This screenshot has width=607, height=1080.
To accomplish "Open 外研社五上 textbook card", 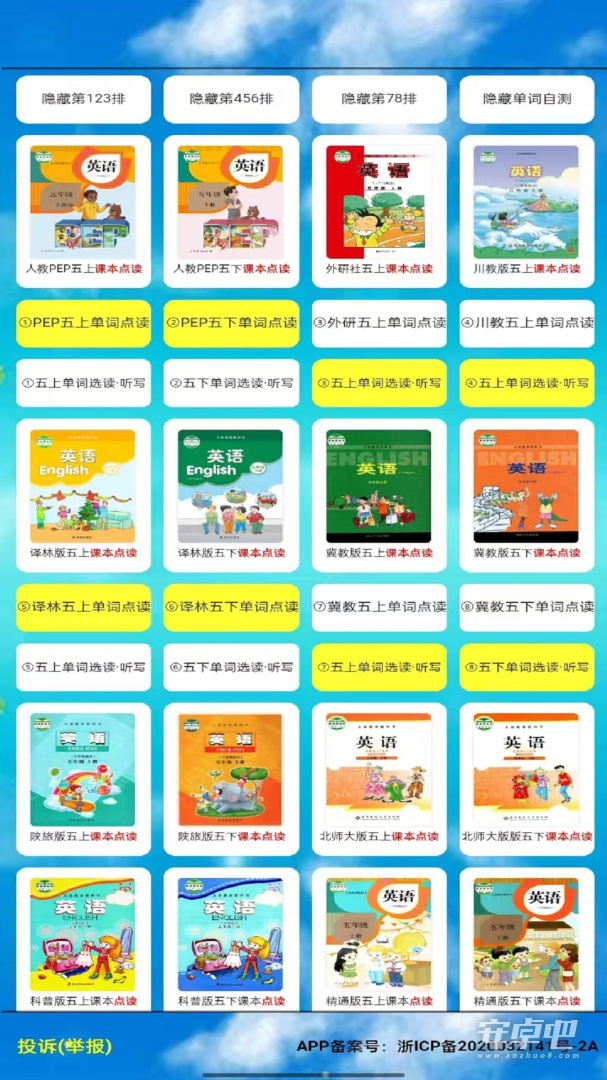I will (x=379, y=211).
